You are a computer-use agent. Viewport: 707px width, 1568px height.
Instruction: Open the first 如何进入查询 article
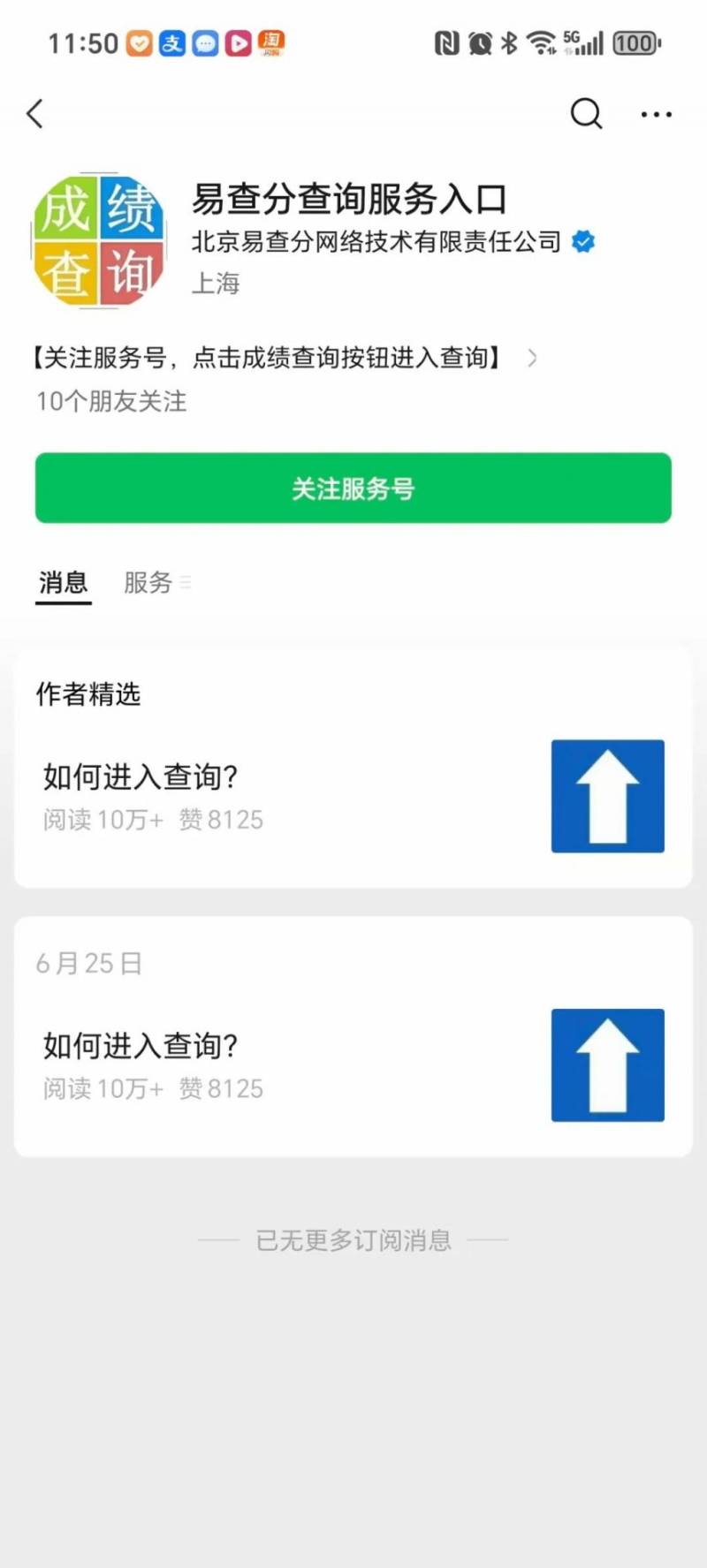tap(139, 776)
